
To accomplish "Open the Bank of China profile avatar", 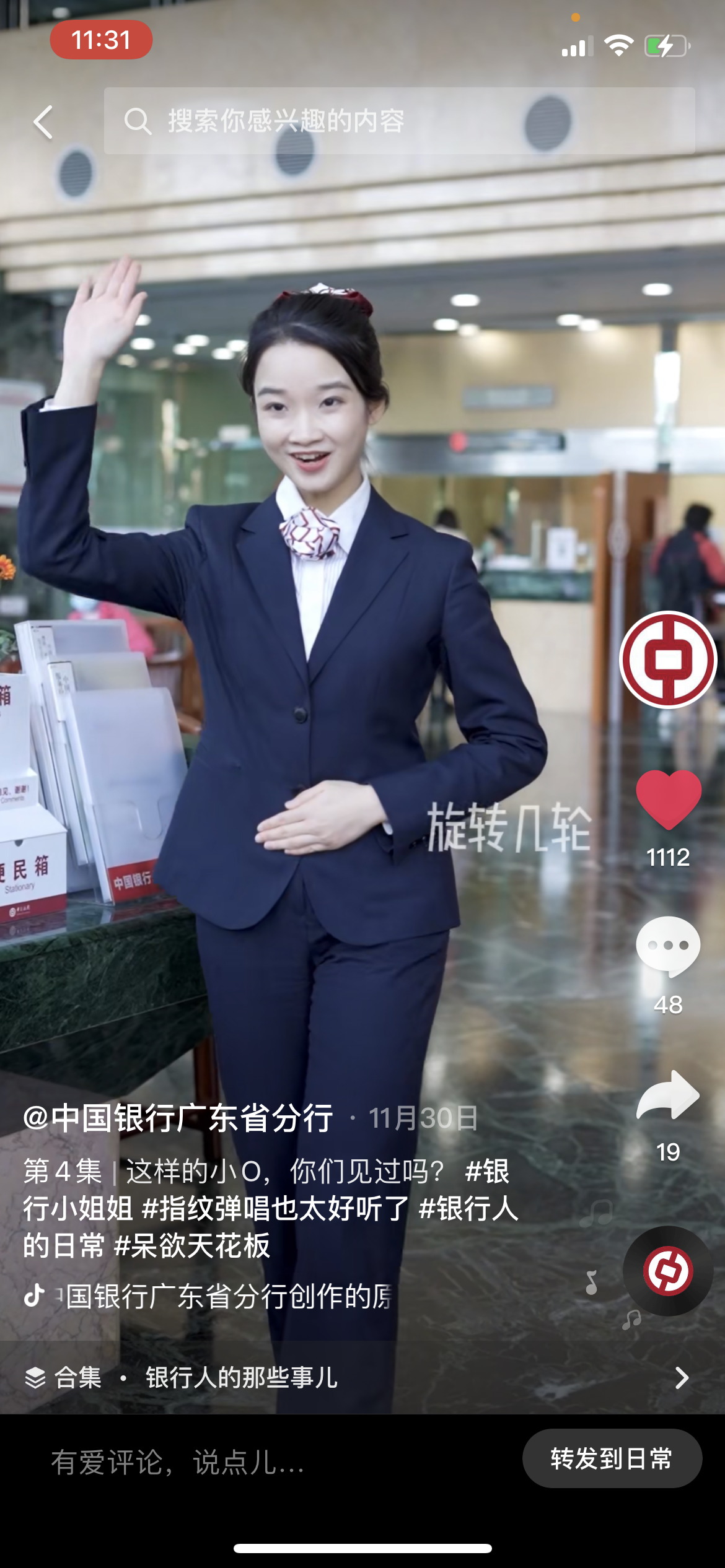I will coord(668,660).
